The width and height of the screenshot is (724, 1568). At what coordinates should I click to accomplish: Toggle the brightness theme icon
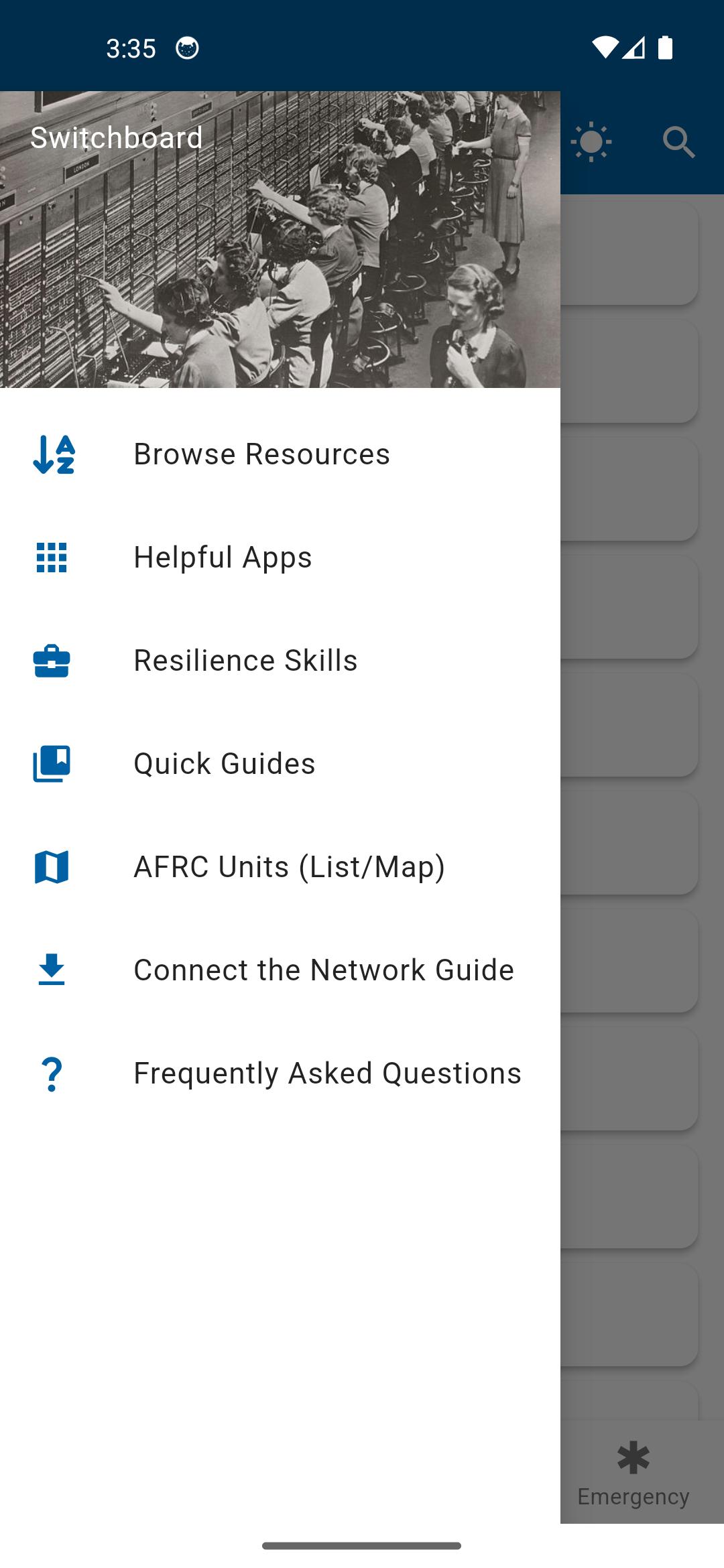(591, 142)
